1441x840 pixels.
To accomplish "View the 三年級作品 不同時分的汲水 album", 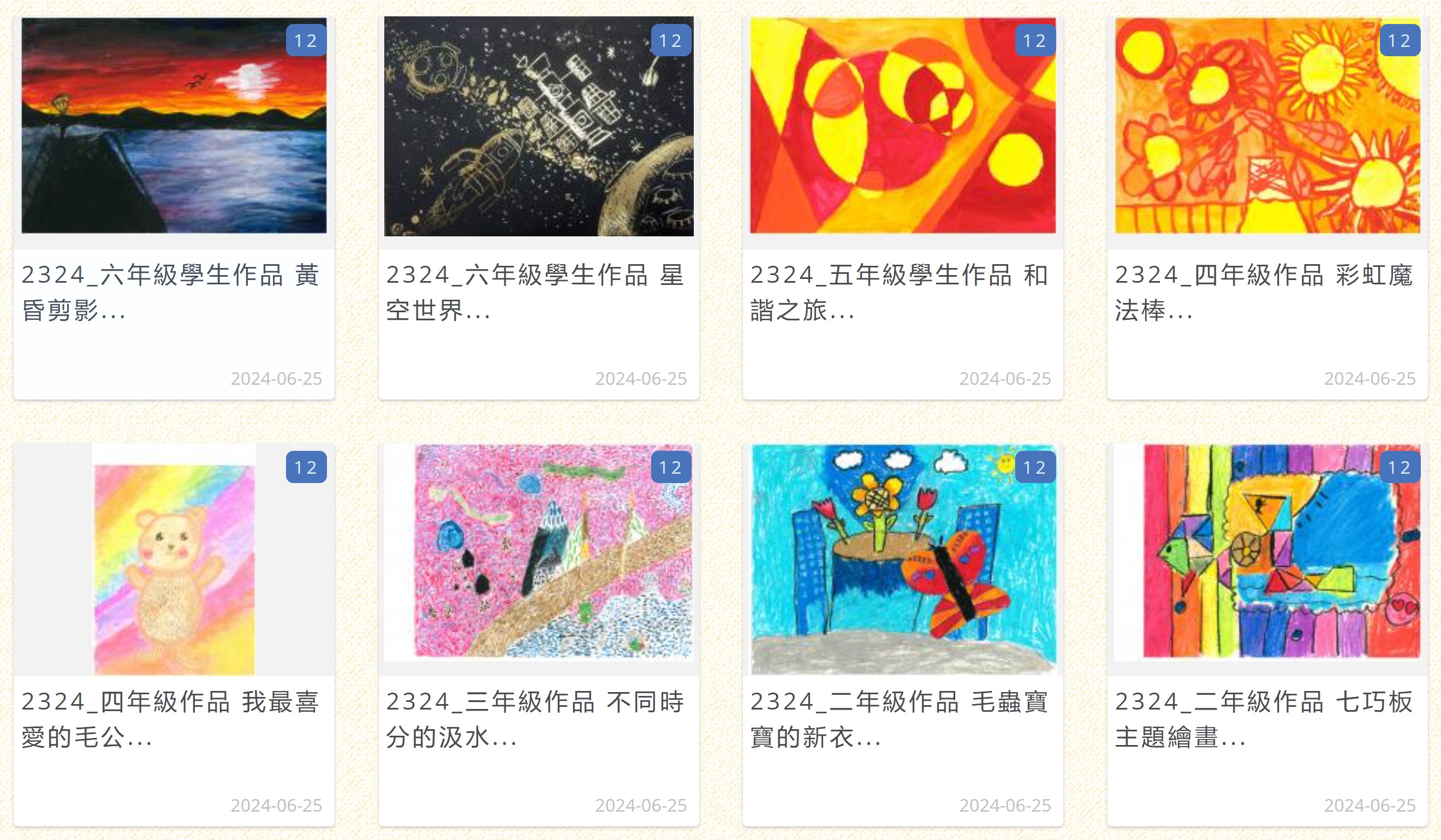I will tap(539, 552).
